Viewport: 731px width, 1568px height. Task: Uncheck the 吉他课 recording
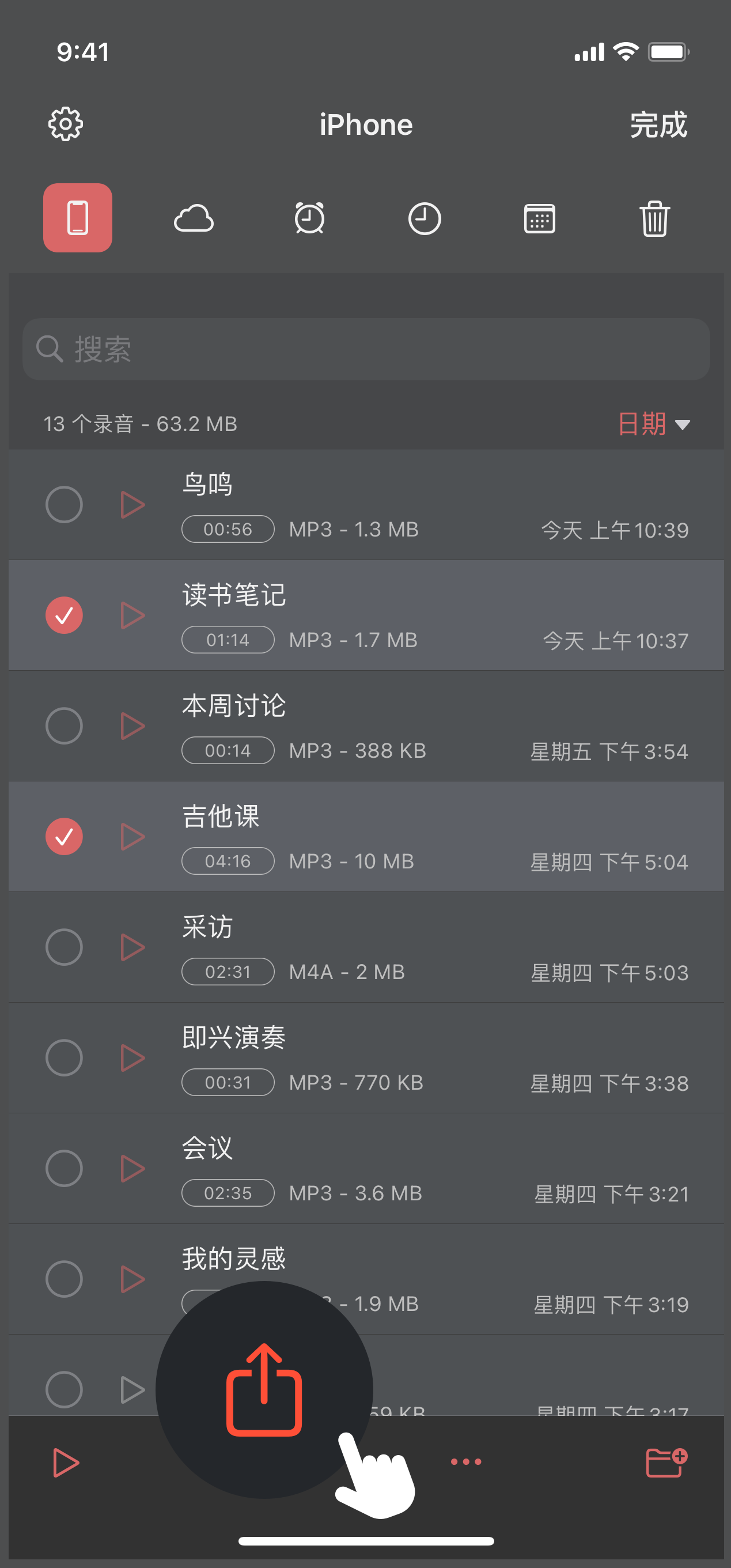coord(64,836)
